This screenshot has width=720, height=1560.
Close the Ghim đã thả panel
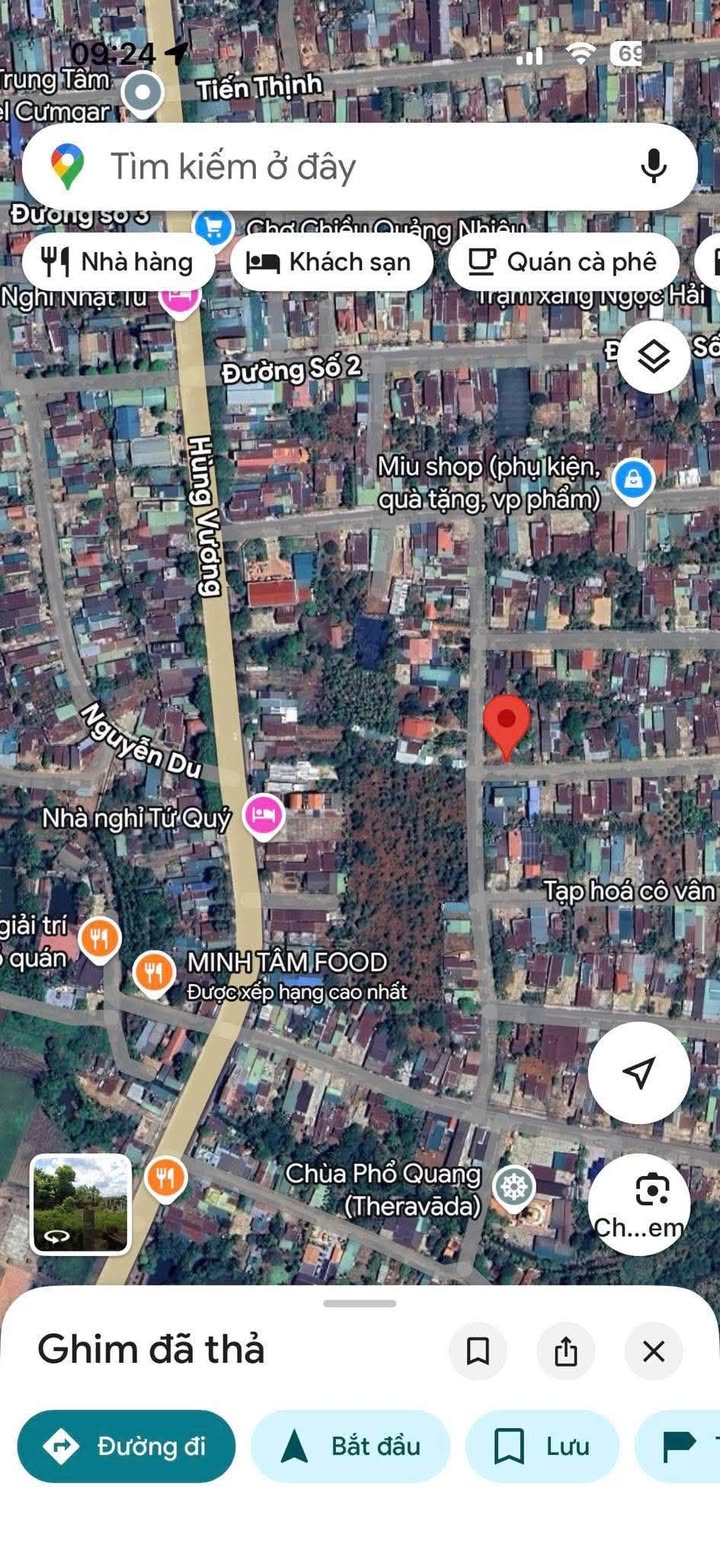[653, 1352]
